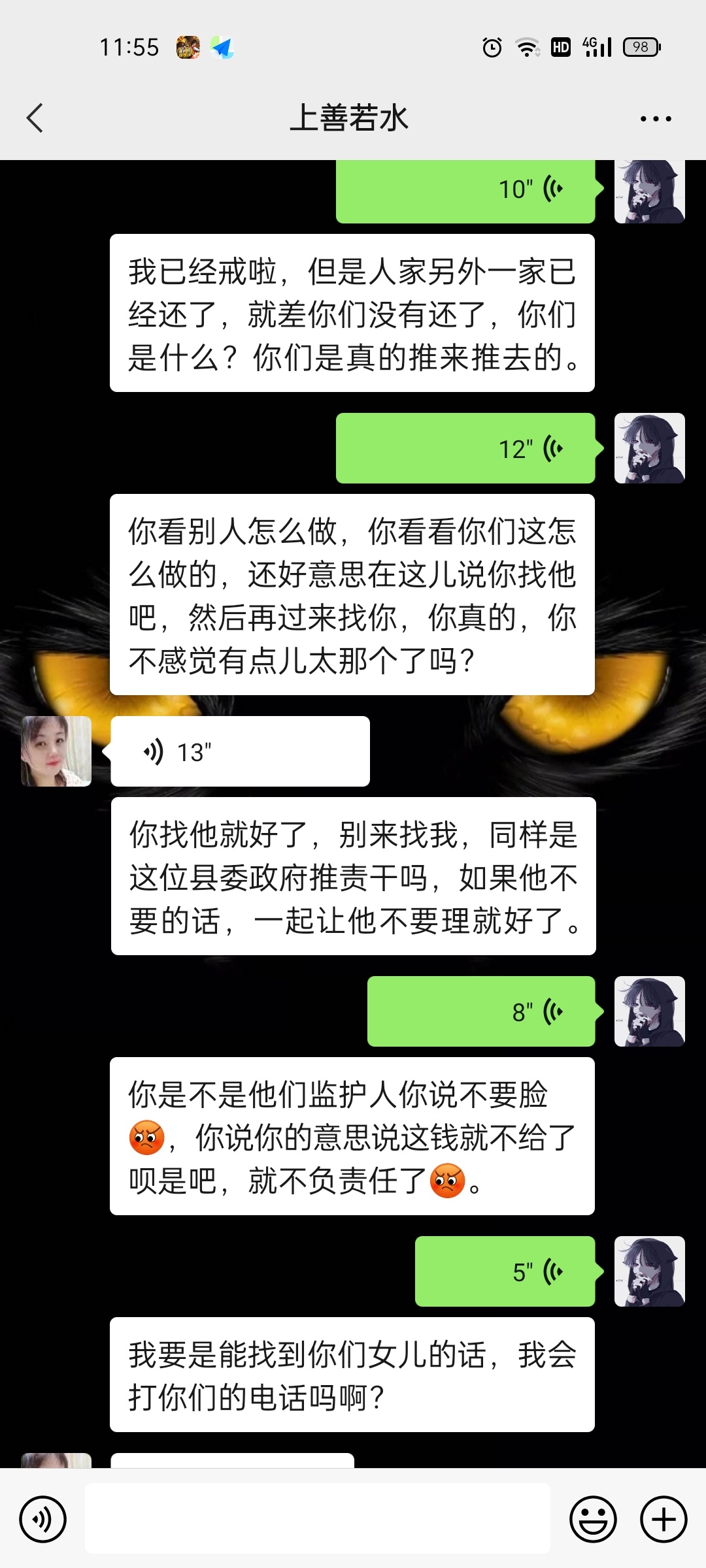Open the emoji sticker panel

(593, 1519)
